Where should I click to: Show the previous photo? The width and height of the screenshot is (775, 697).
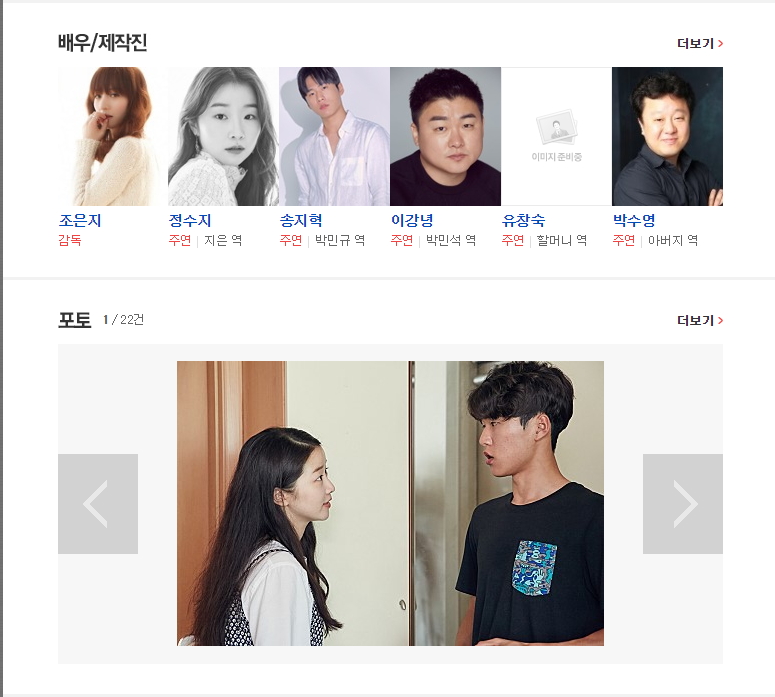click(97, 504)
